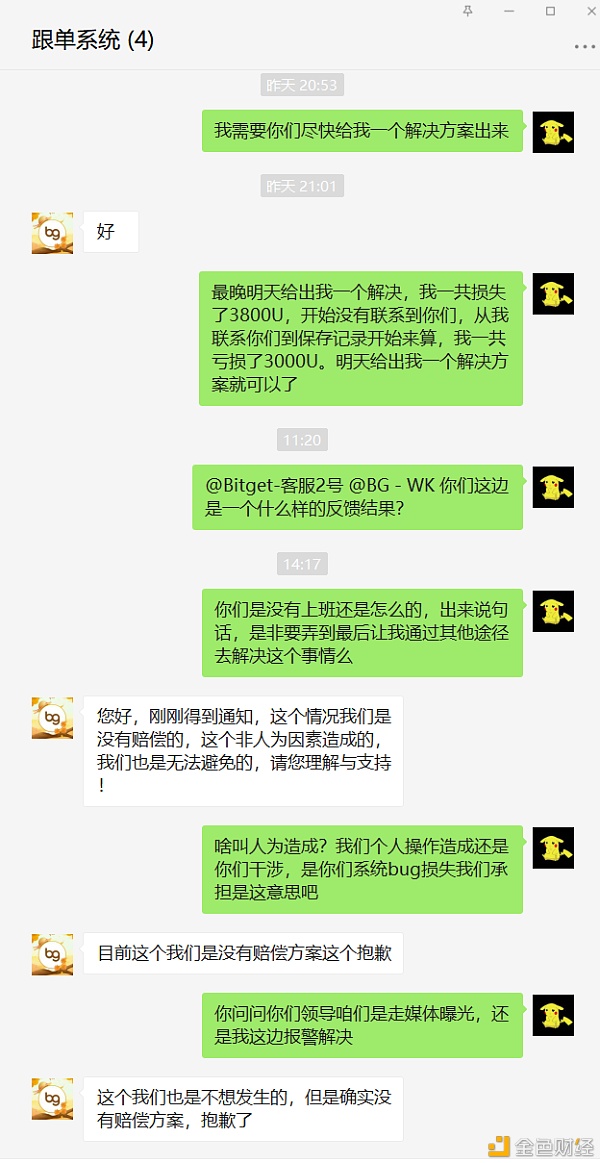This screenshot has width=600, height=1163.
Task: Open BG avatar beside "目前这个我们是没有赔偿方案" message
Action: 52,954
